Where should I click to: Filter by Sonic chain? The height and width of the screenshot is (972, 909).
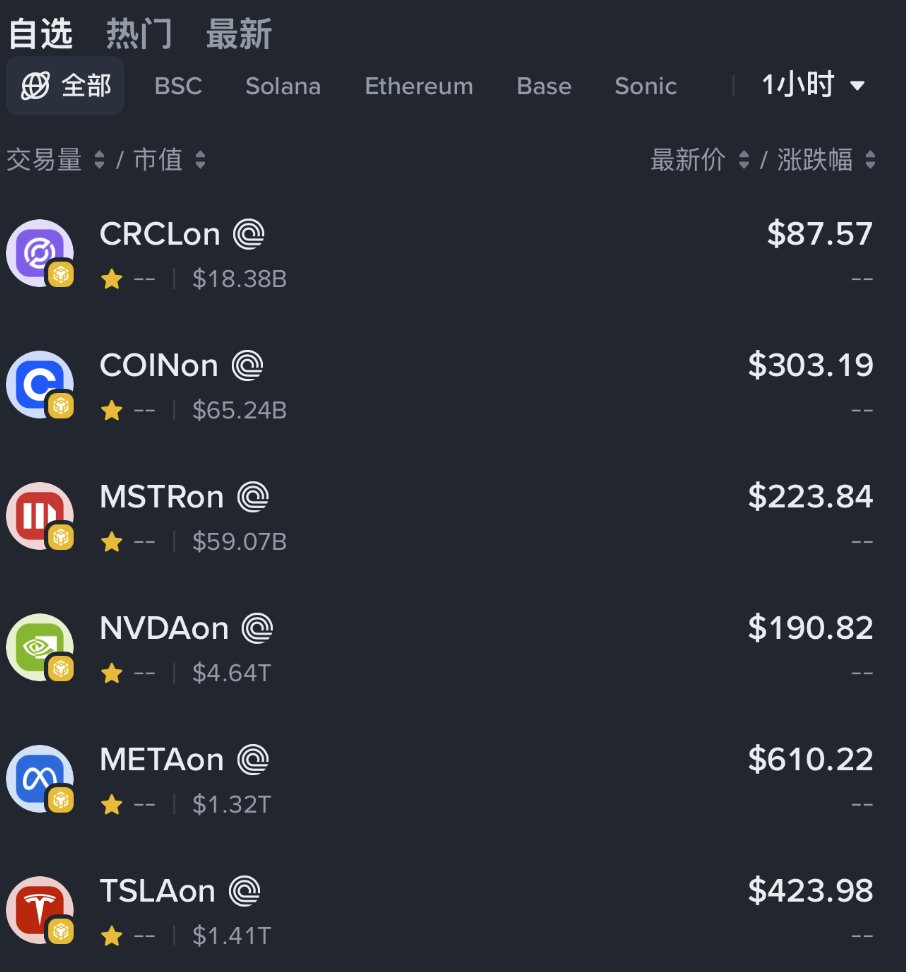pyautogui.click(x=645, y=86)
